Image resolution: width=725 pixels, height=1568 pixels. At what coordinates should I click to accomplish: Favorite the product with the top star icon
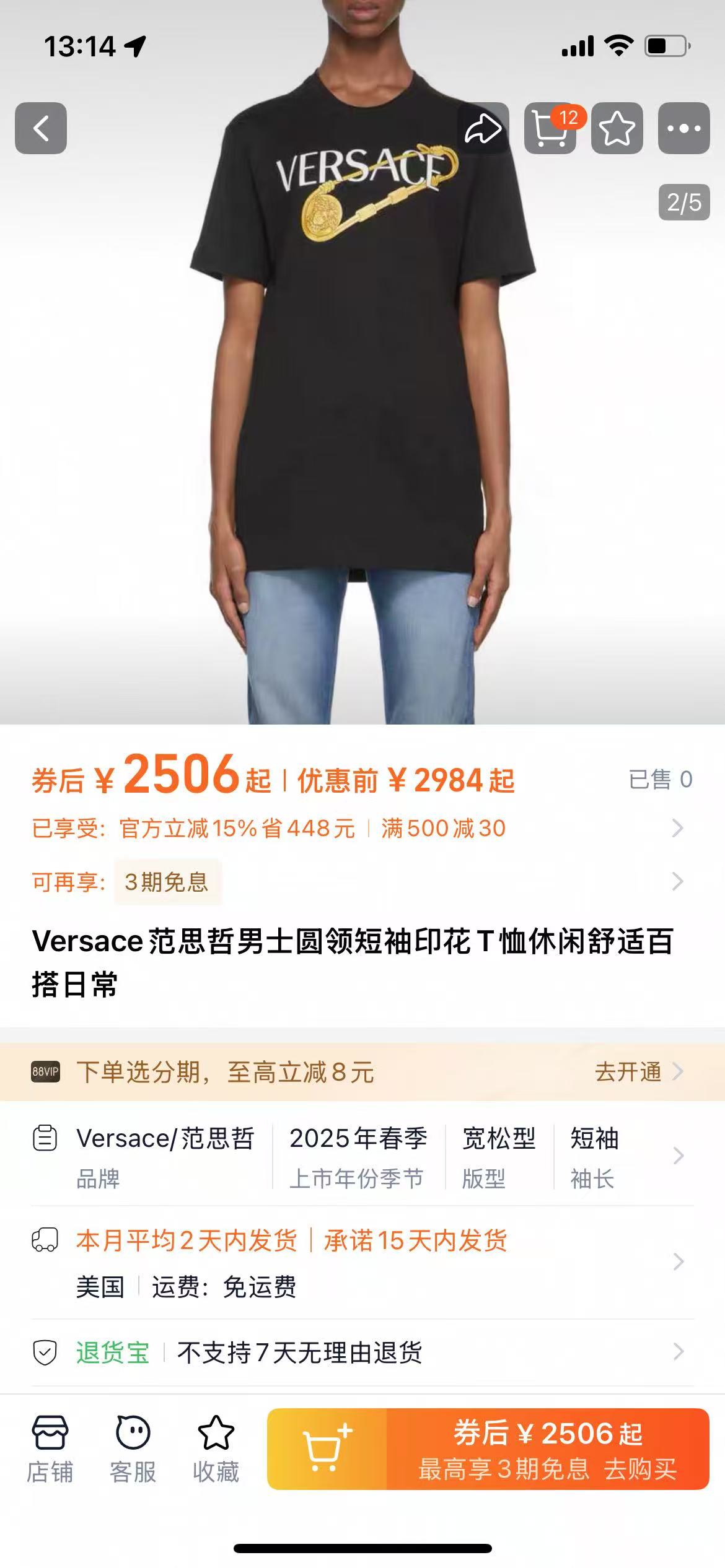617,128
